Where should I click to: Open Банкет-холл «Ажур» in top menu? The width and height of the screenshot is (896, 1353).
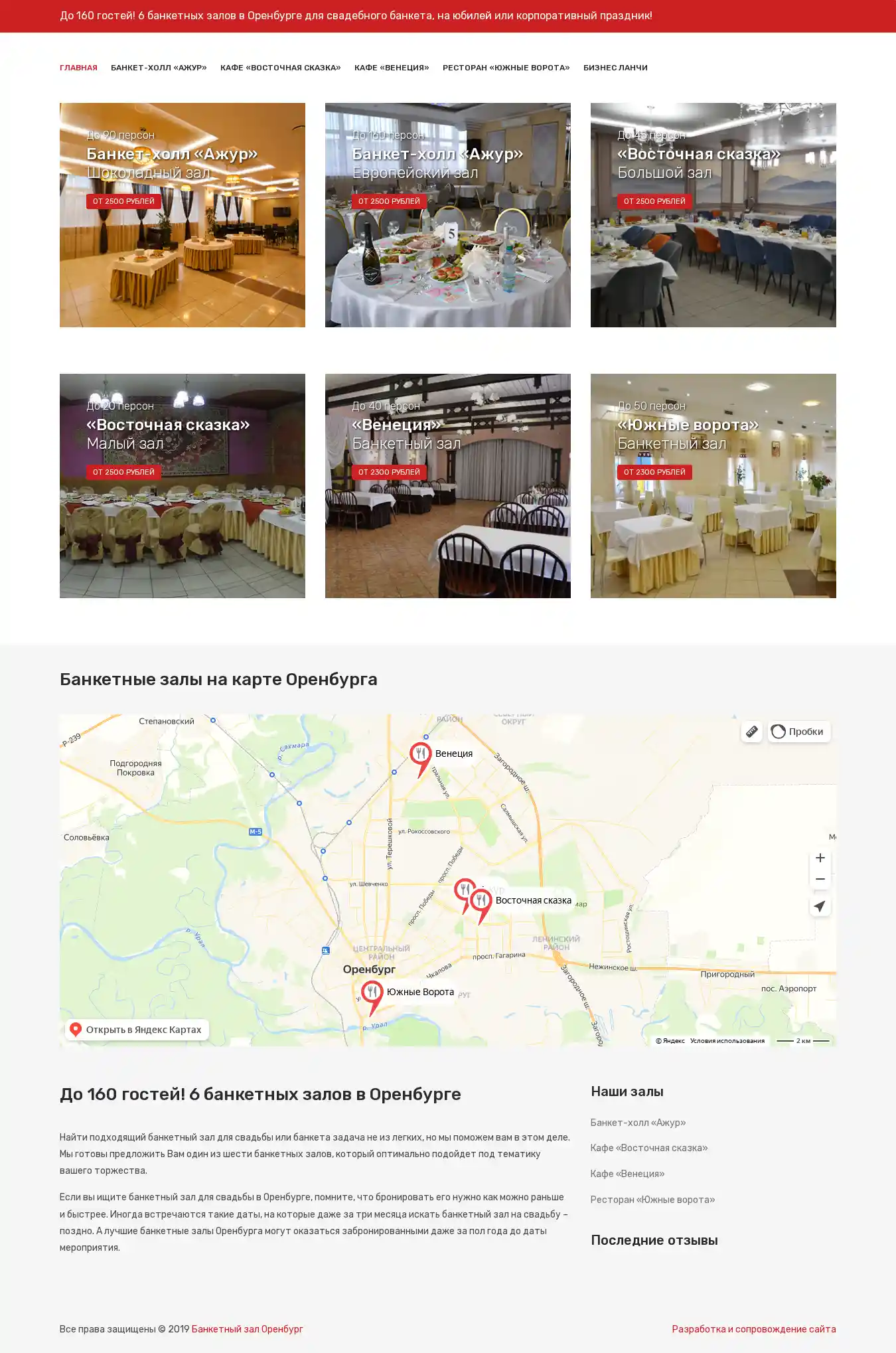click(159, 68)
